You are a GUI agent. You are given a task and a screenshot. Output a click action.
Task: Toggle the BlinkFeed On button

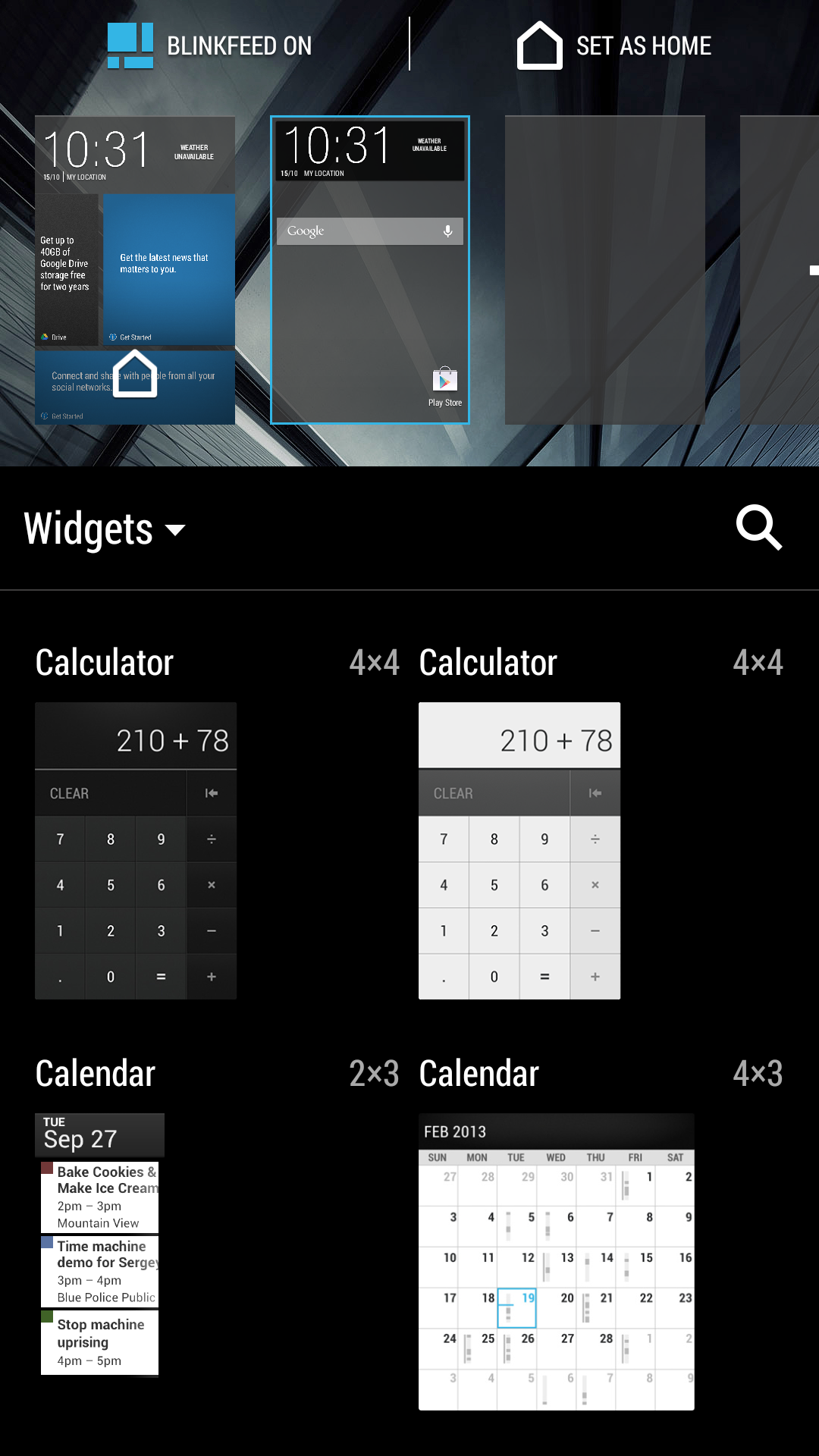[x=210, y=45]
